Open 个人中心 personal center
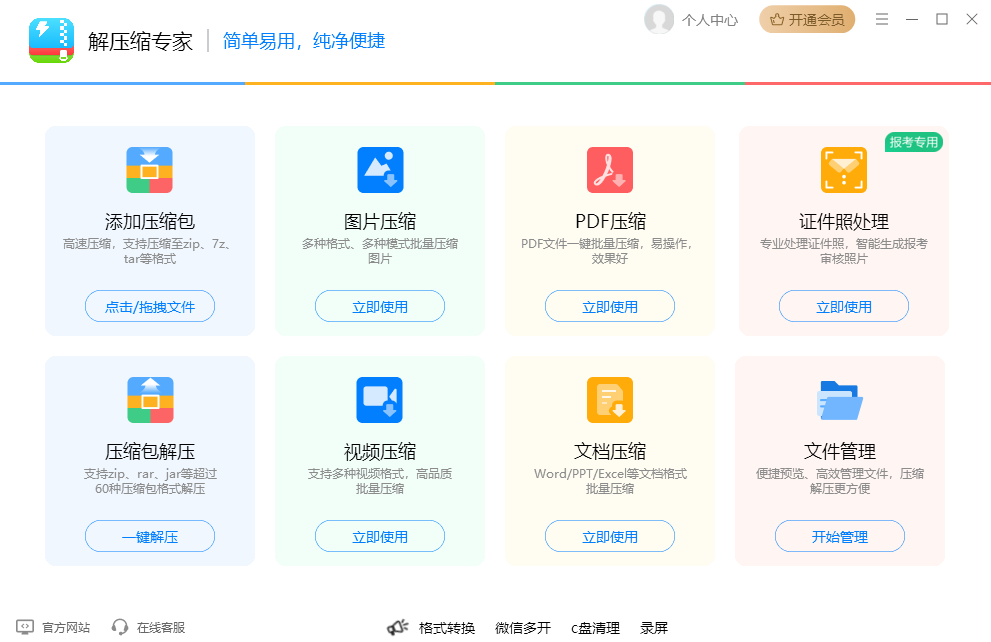The height and width of the screenshot is (642, 991). [692, 19]
